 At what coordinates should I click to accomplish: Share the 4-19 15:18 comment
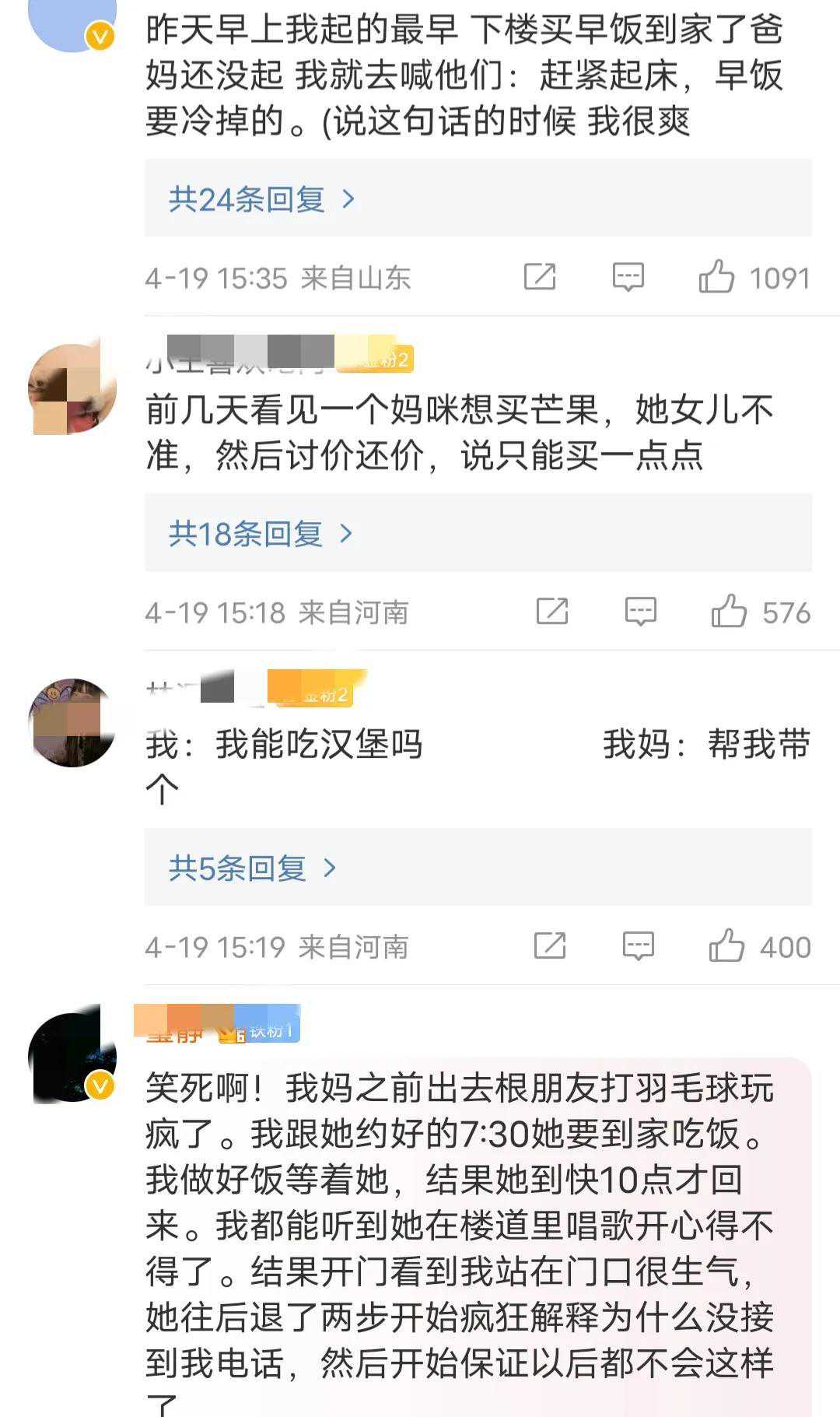[552, 612]
